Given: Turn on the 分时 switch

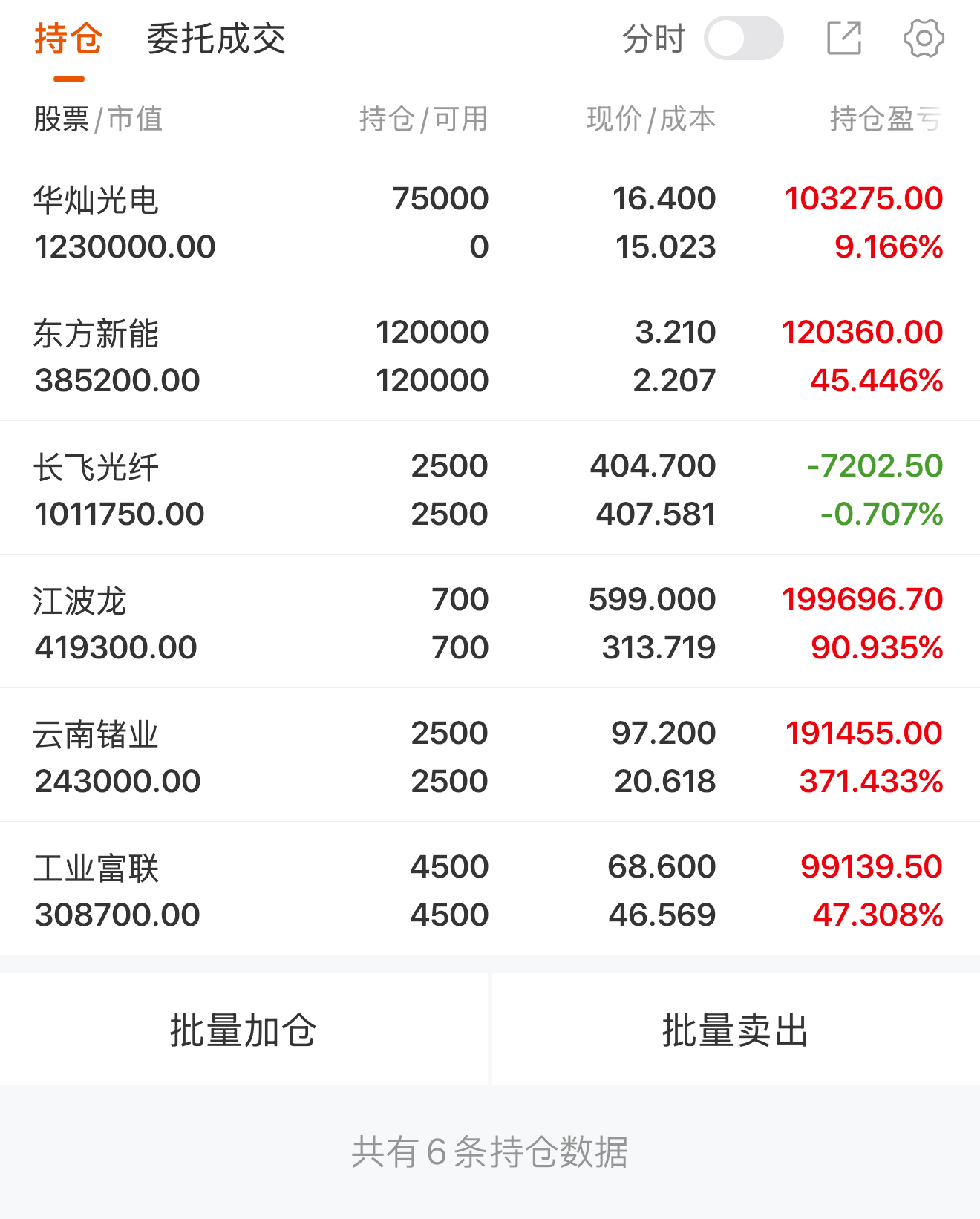Looking at the screenshot, I should tap(744, 39).
